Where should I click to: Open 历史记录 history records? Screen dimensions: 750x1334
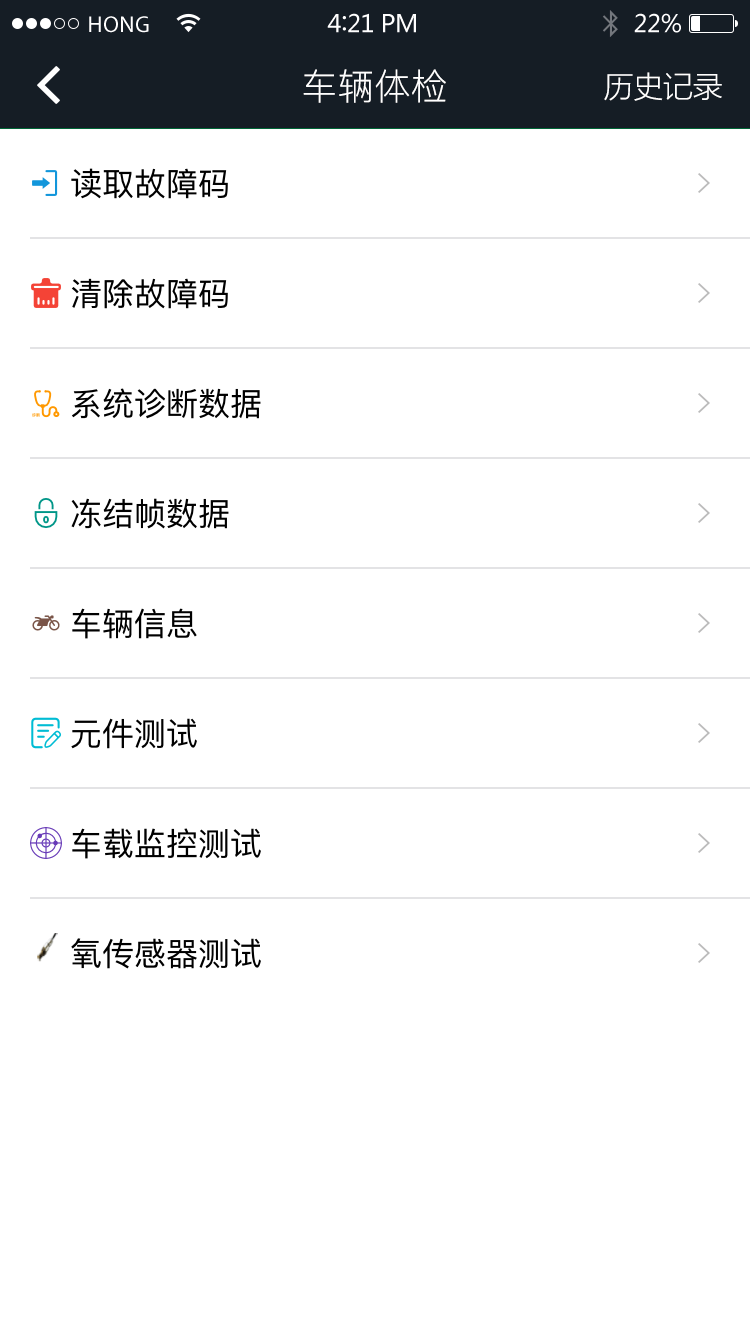click(x=662, y=87)
